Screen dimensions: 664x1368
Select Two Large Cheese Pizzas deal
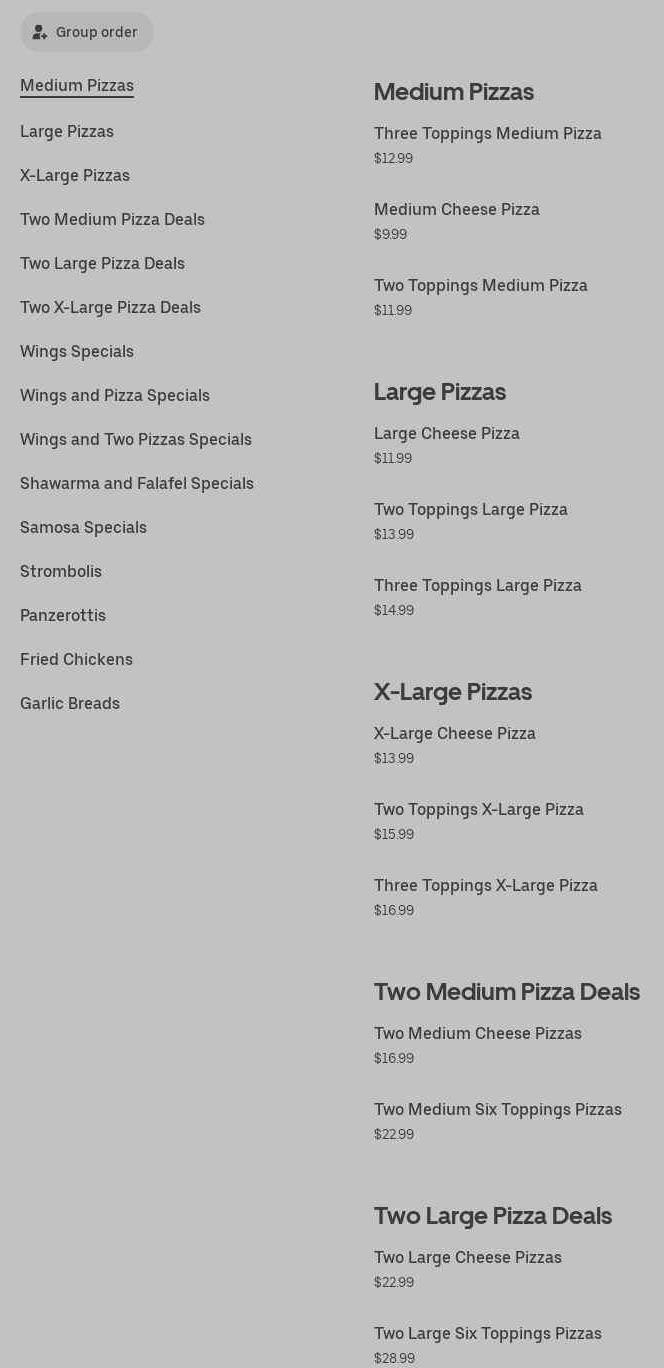point(468,1258)
